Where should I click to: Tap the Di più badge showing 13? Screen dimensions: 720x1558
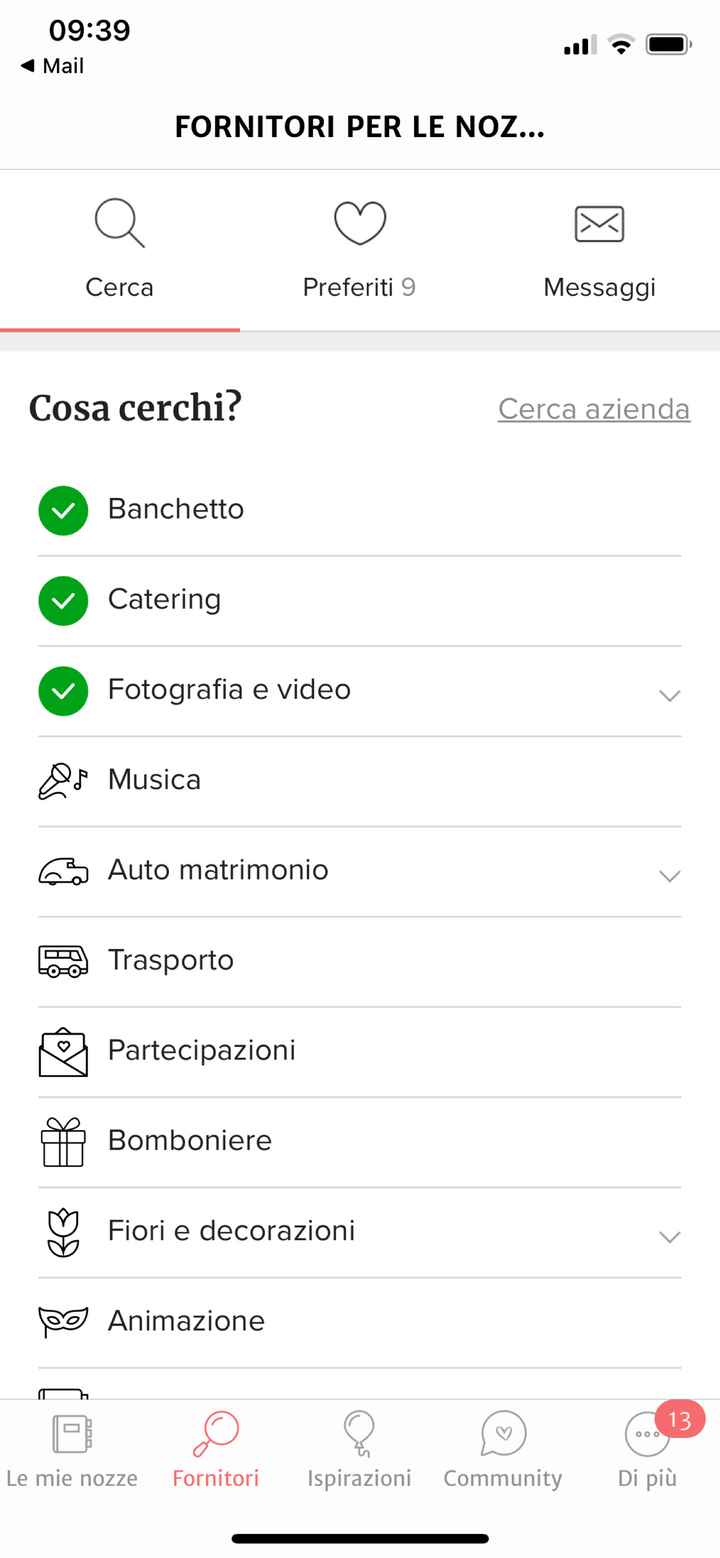pyautogui.click(x=679, y=1420)
